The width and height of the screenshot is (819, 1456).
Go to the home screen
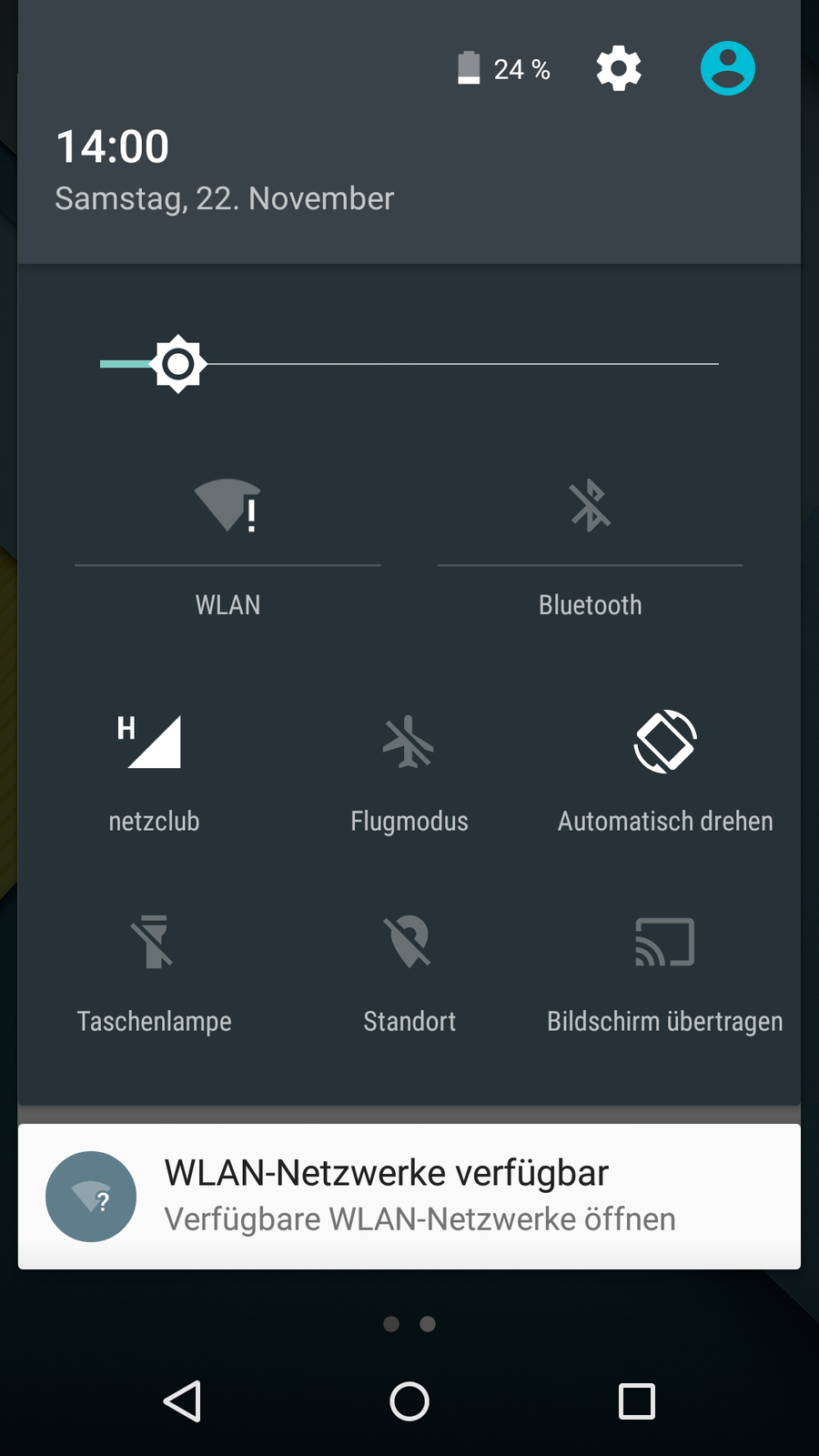coord(409,1401)
